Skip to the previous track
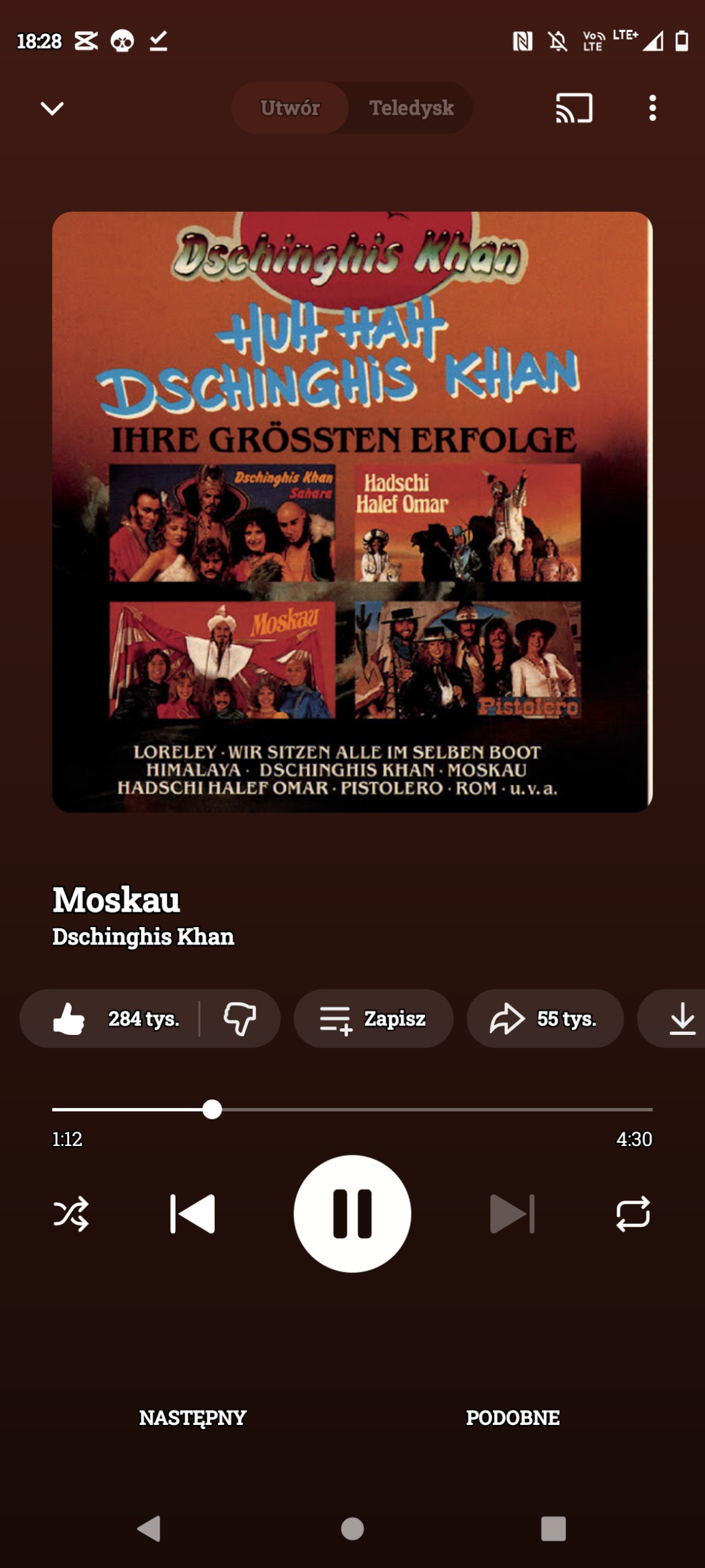The image size is (705, 1568). pyautogui.click(x=192, y=1214)
